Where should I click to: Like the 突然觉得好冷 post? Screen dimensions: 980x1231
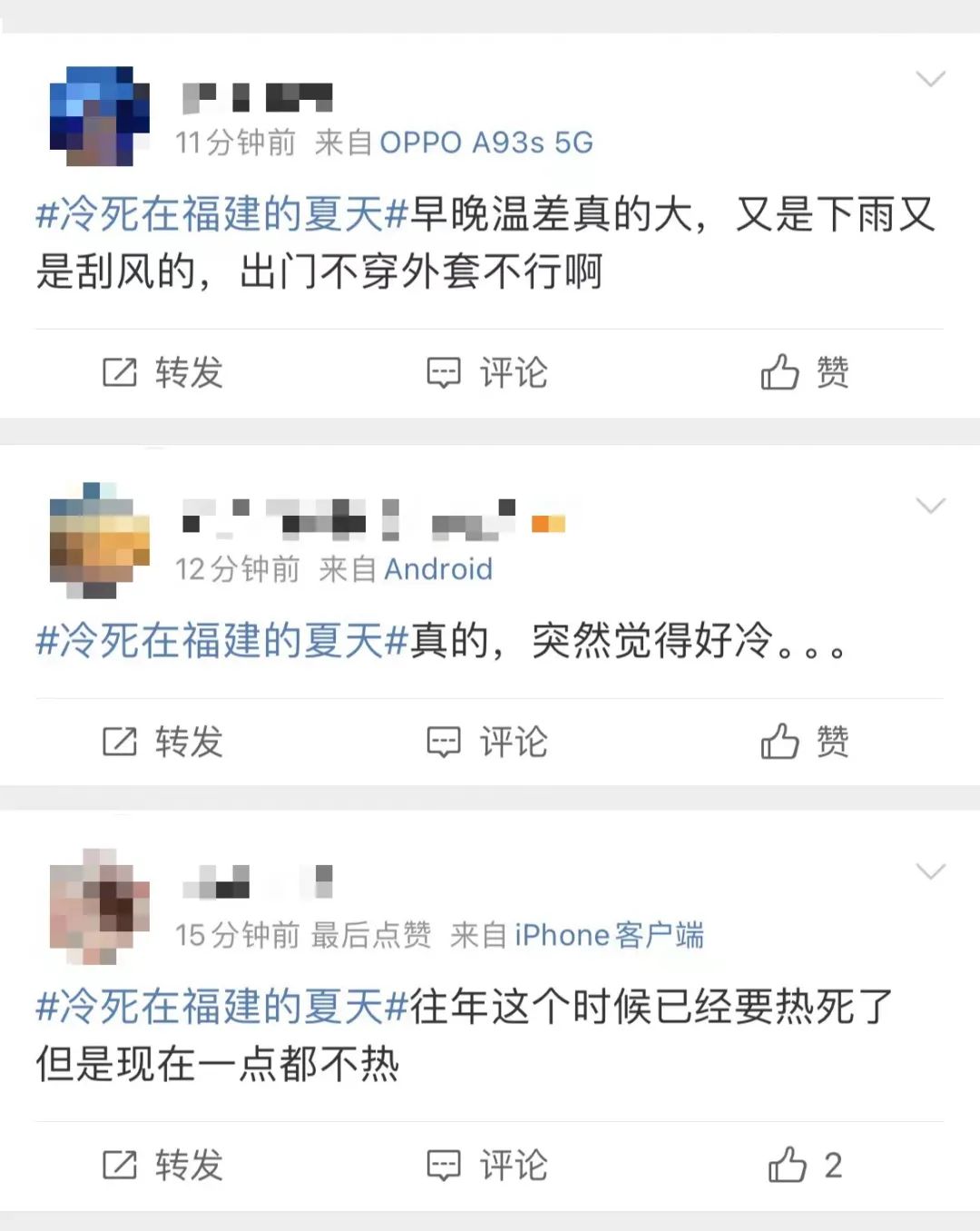point(804,742)
